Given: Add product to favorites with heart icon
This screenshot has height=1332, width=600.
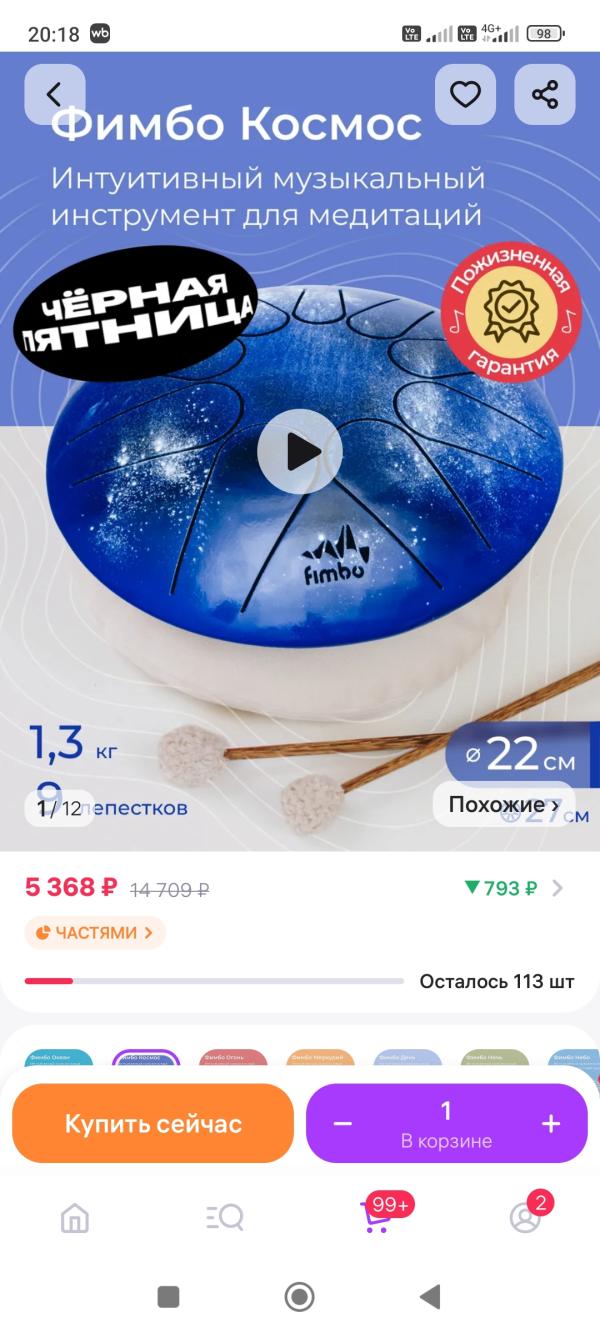Looking at the screenshot, I should pos(465,95).
